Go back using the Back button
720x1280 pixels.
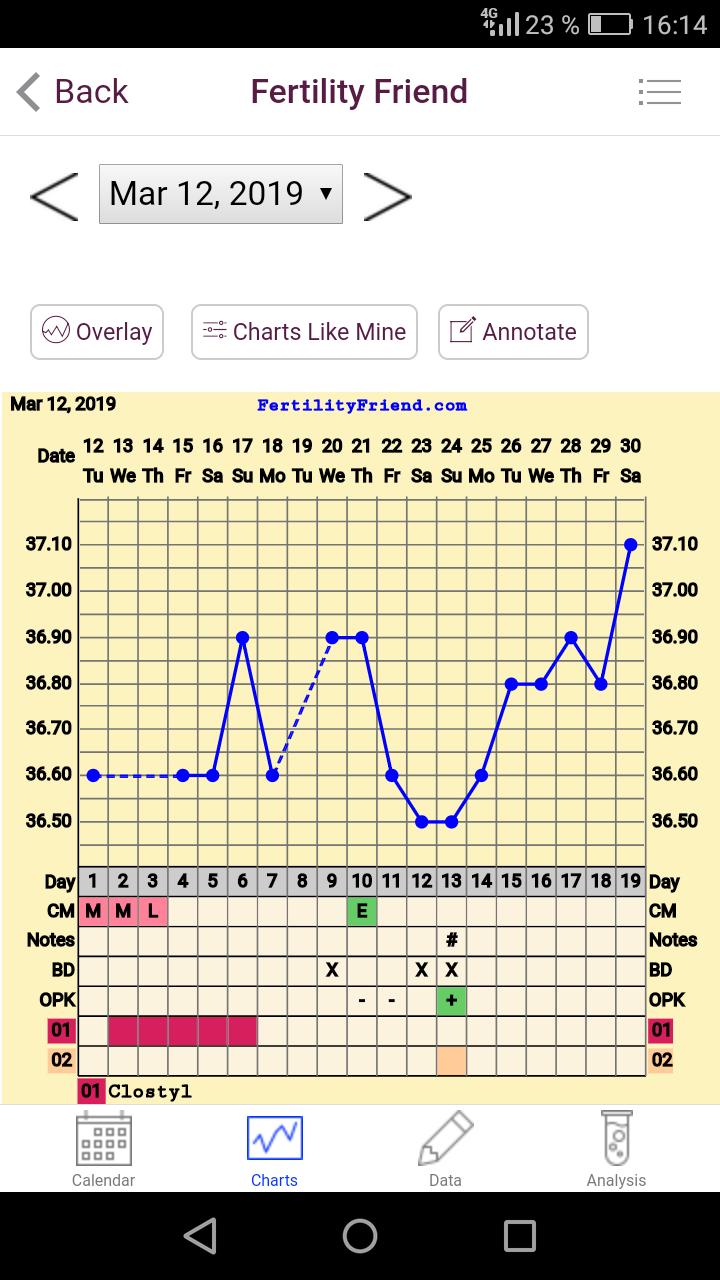coord(72,92)
